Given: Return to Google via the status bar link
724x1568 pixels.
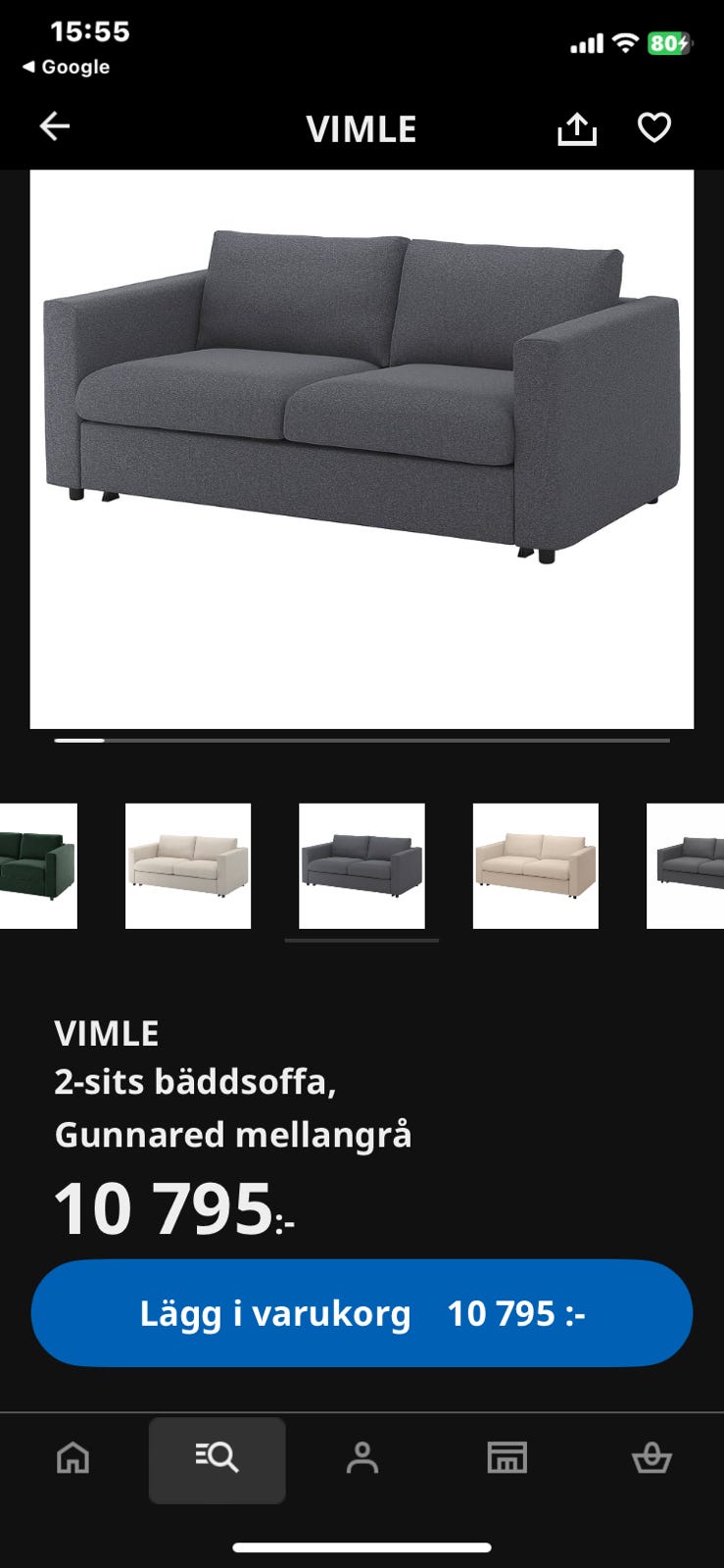Looking at the screenshot, I should (69, 67).
